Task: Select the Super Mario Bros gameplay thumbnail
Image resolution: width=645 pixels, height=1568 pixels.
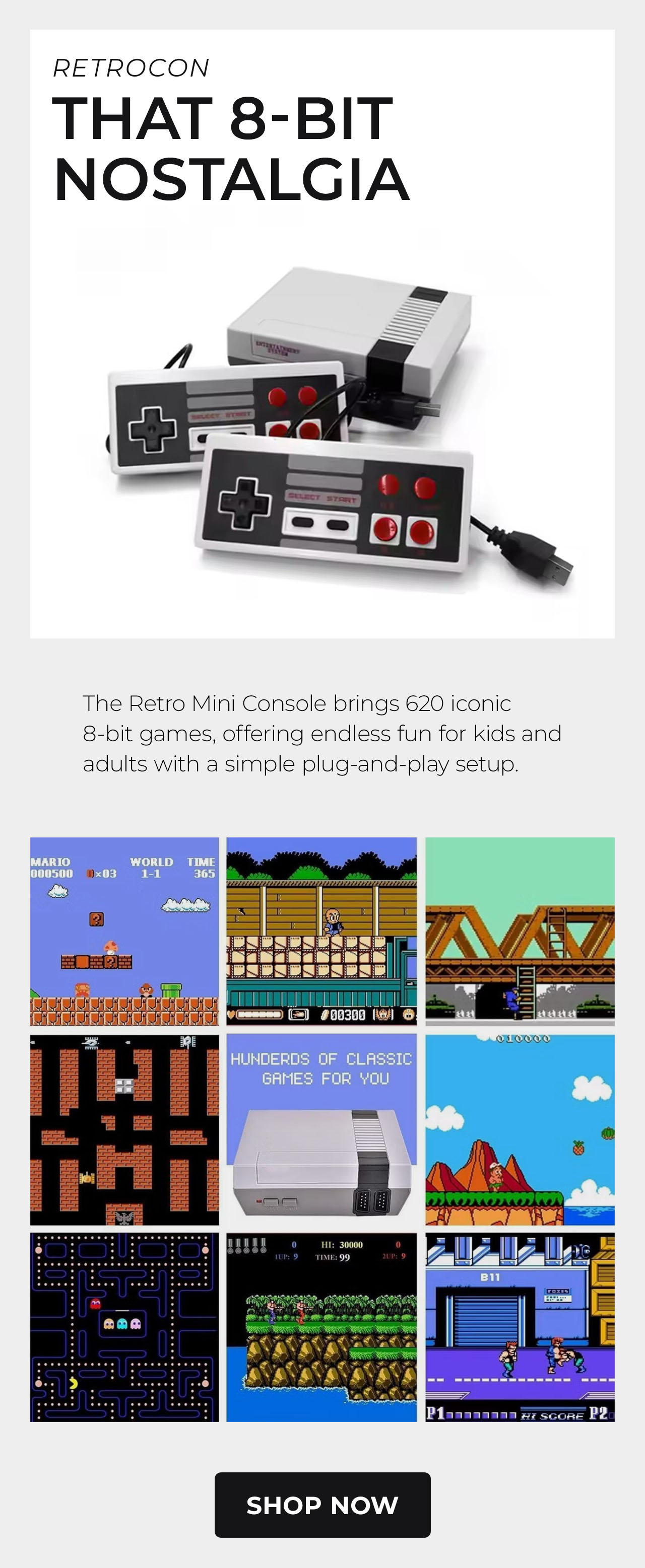Action: click(124, 932)
